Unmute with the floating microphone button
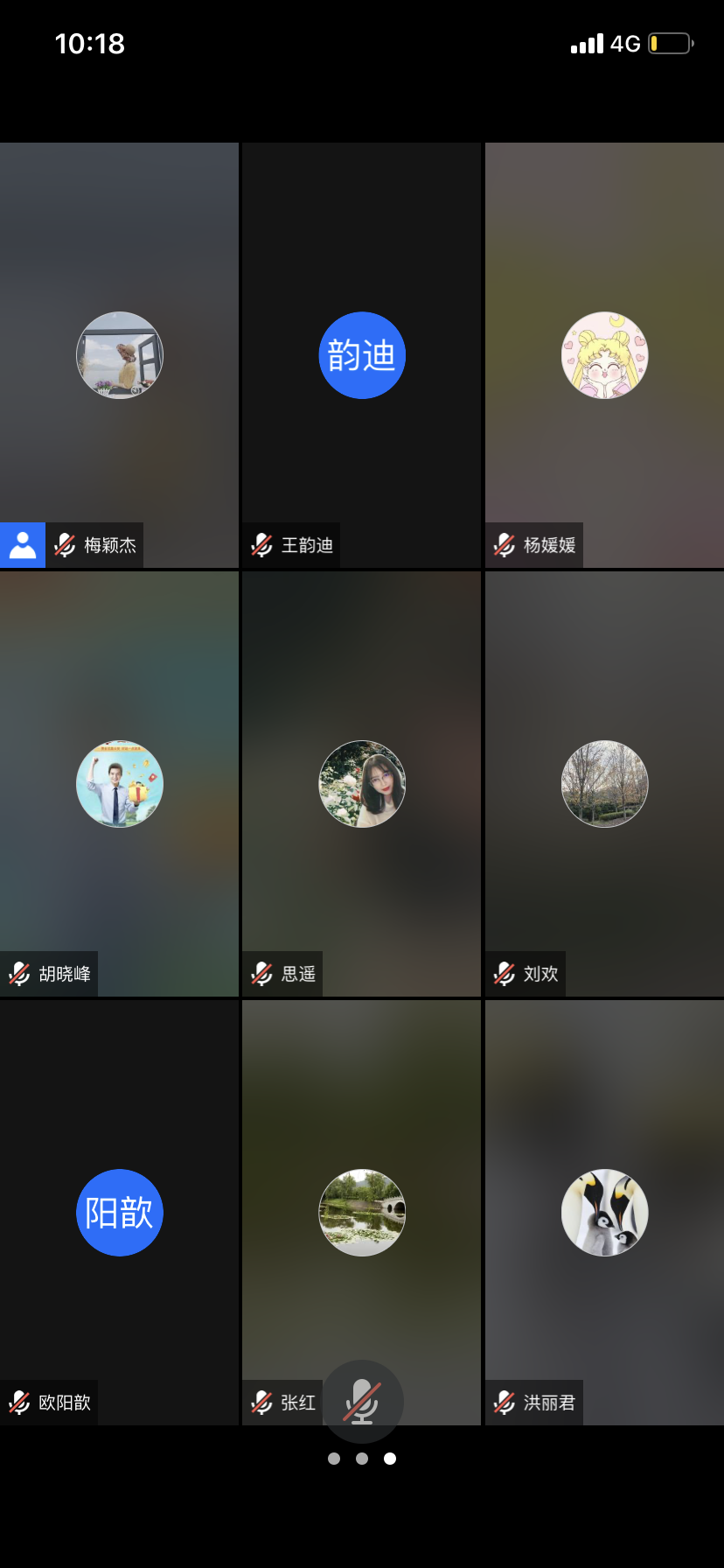 point(362,1401)
